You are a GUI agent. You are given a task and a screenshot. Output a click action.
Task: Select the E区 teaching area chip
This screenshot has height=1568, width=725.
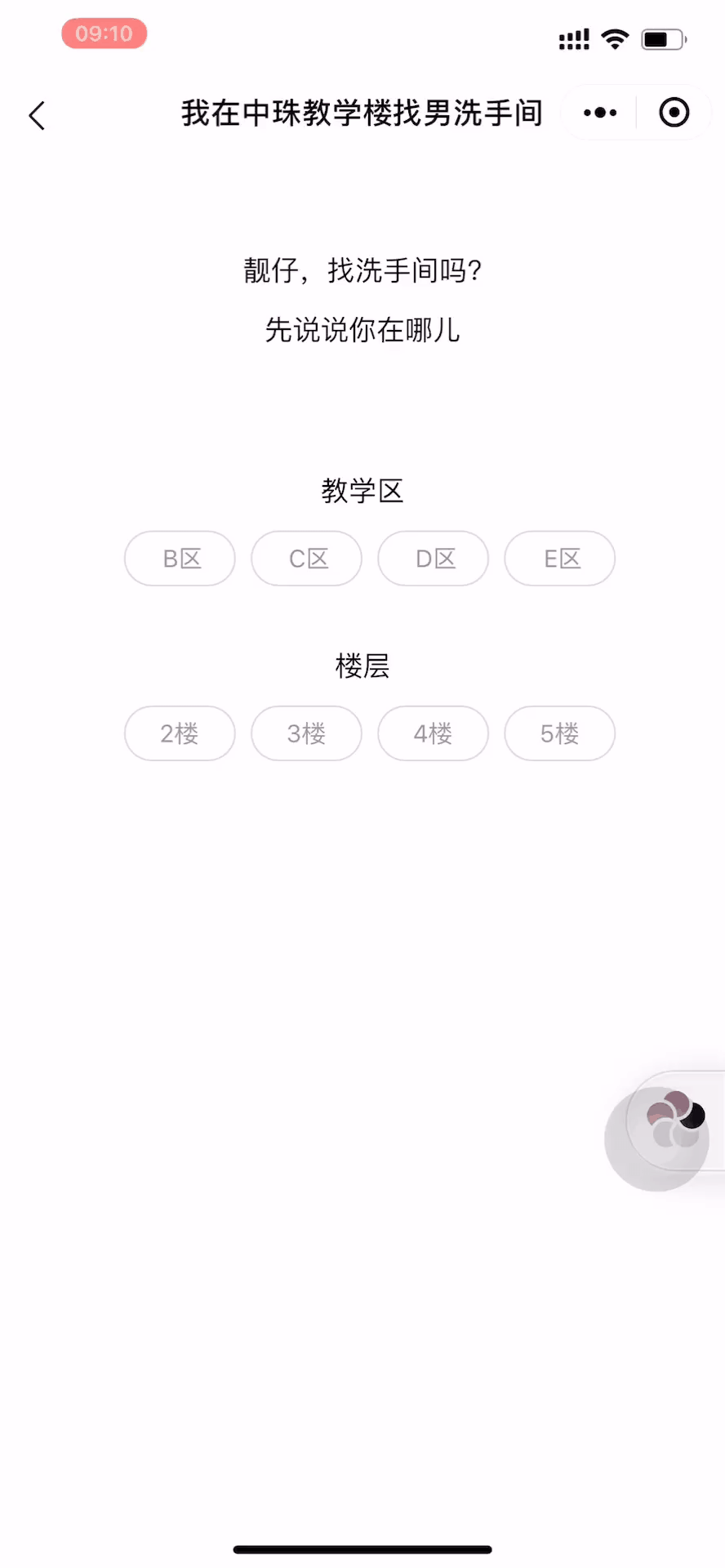pos(559,559)
